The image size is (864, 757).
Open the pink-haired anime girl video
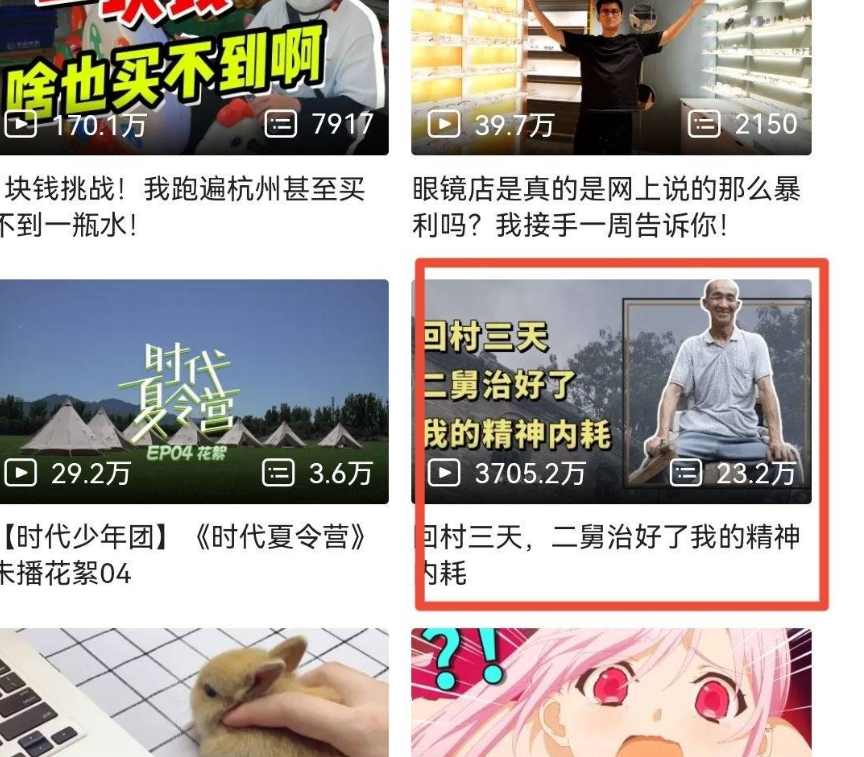pos(611,692)
